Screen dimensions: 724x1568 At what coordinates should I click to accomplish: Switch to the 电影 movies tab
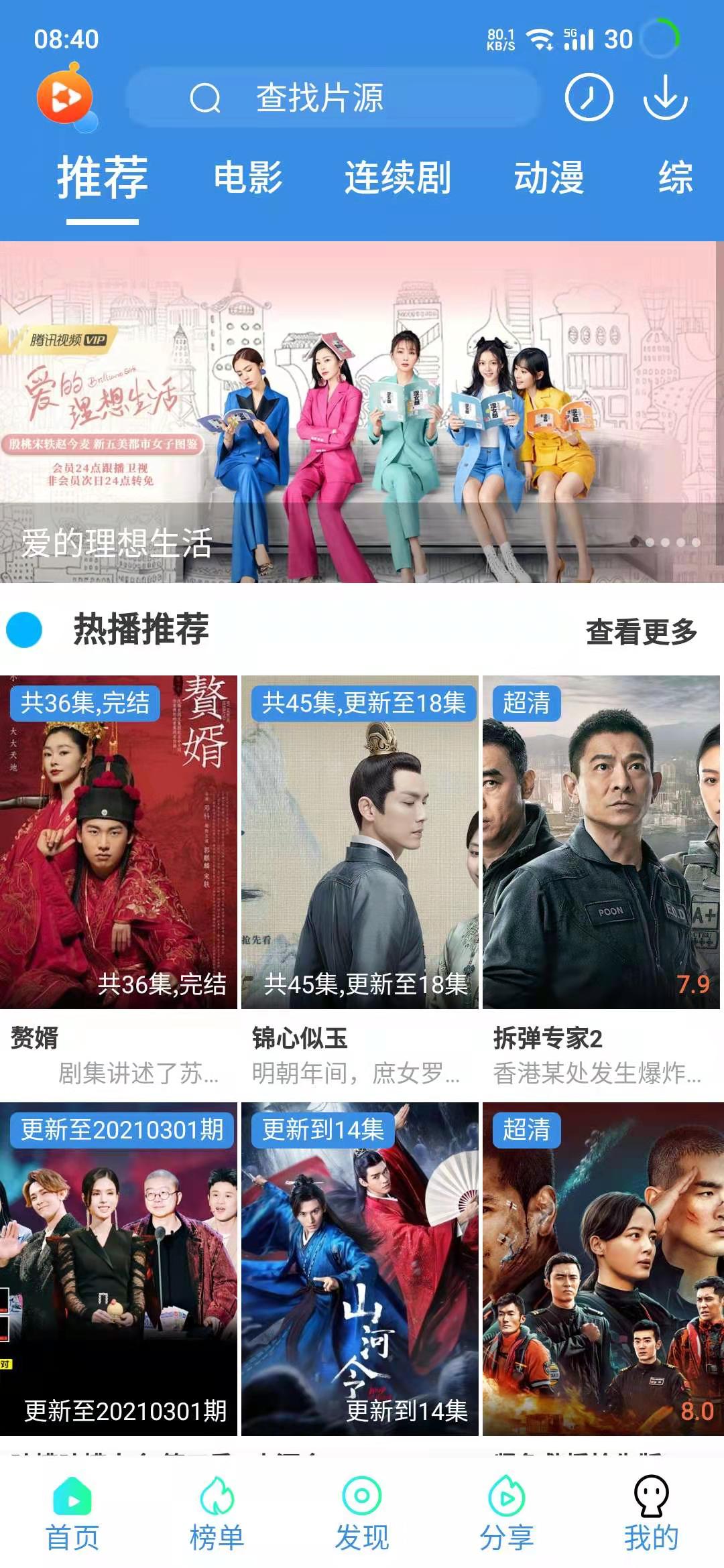(x=249, y=176)
